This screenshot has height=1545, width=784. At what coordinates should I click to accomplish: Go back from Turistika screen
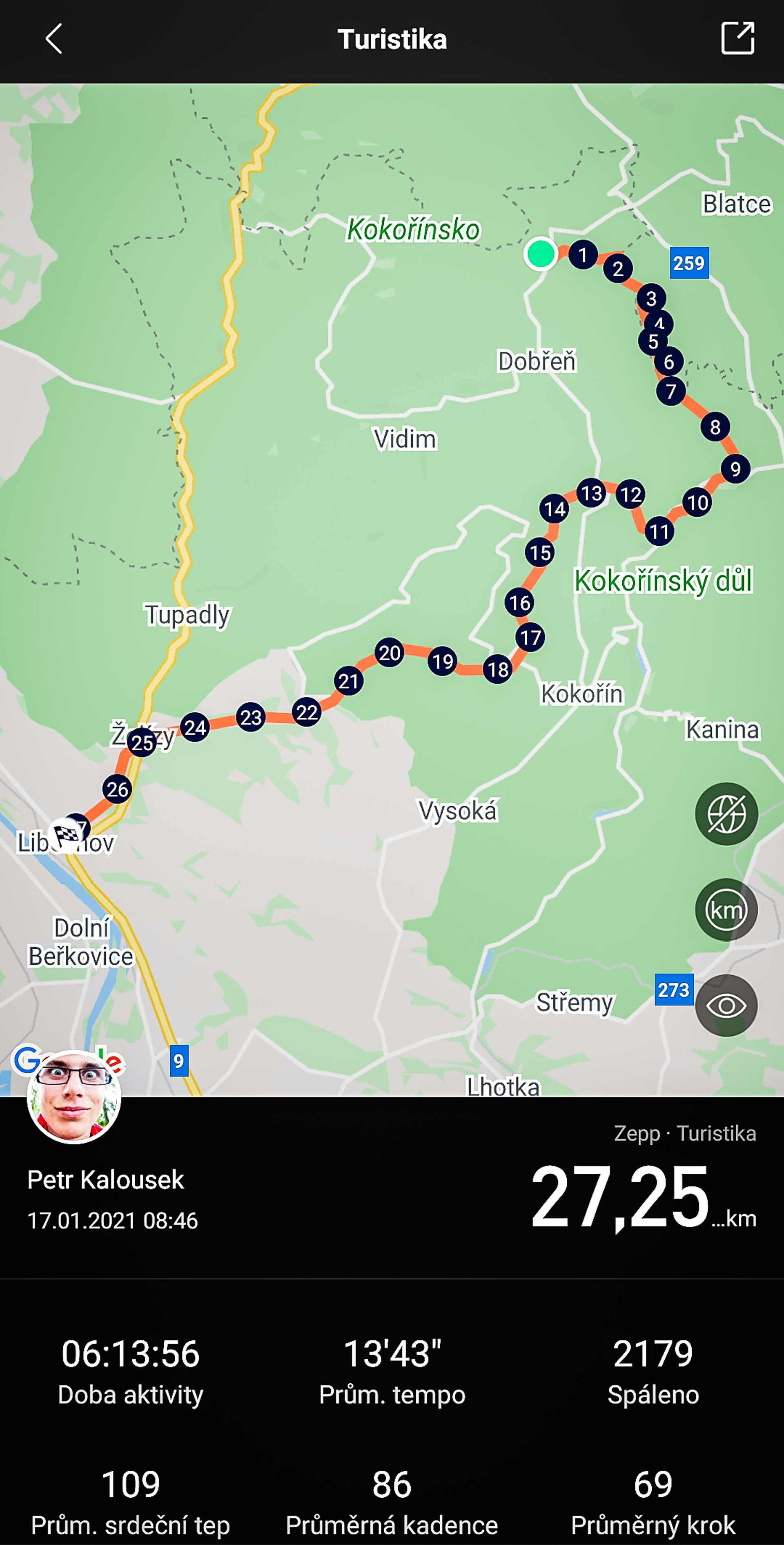click(x=54, y=39)
